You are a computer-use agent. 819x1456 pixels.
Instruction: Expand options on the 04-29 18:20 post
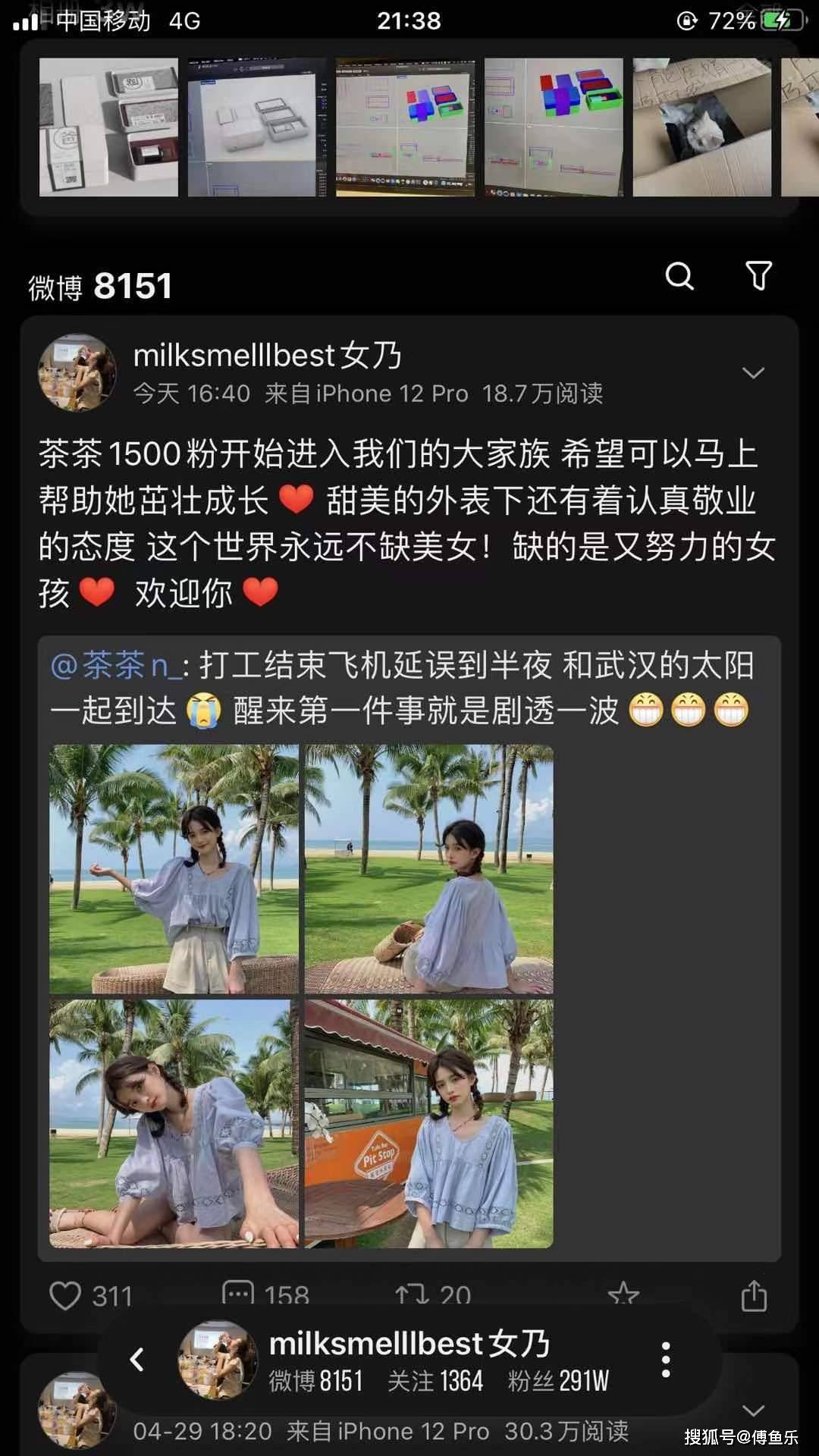(x=752, y=1410)
